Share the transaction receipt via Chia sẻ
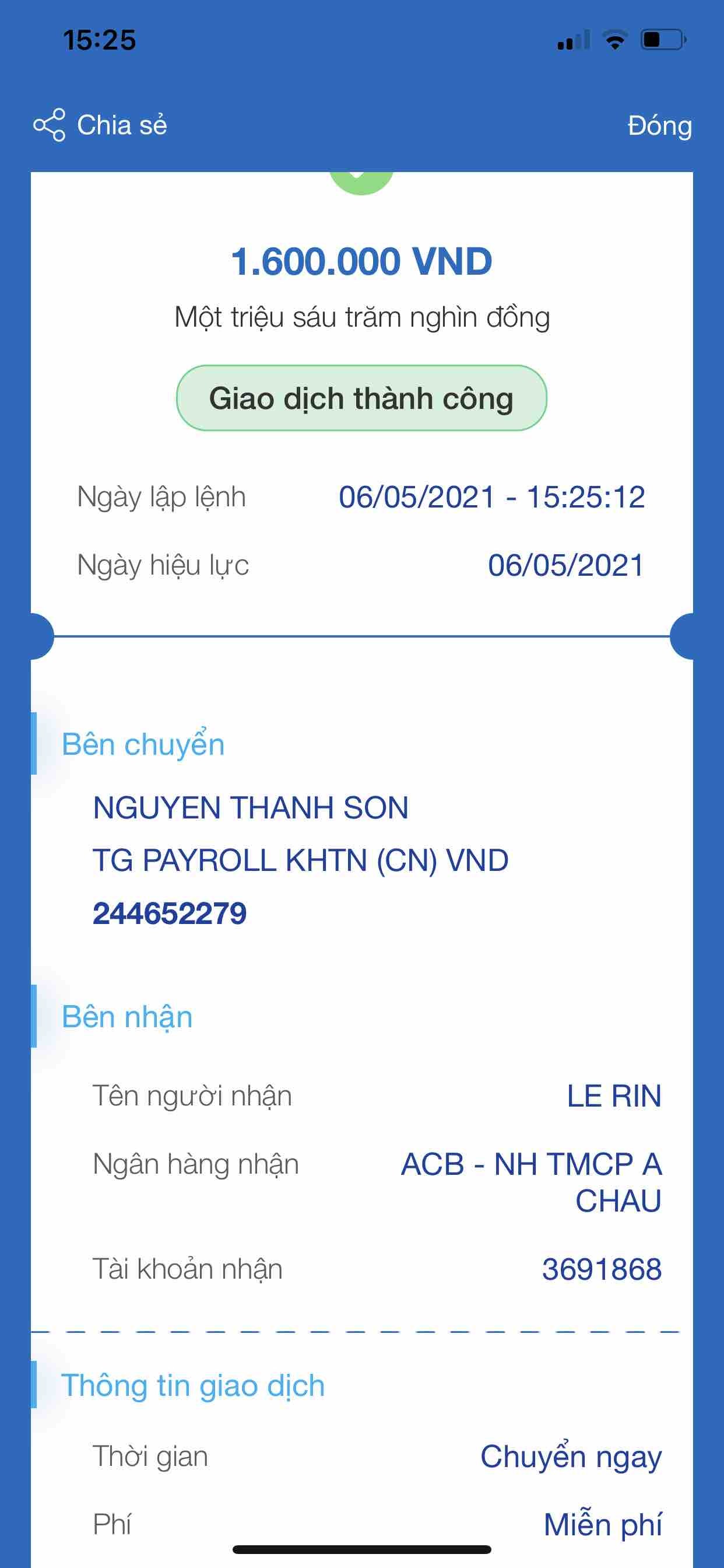This screenshot has height=1568, width=724. click(100, 125)
